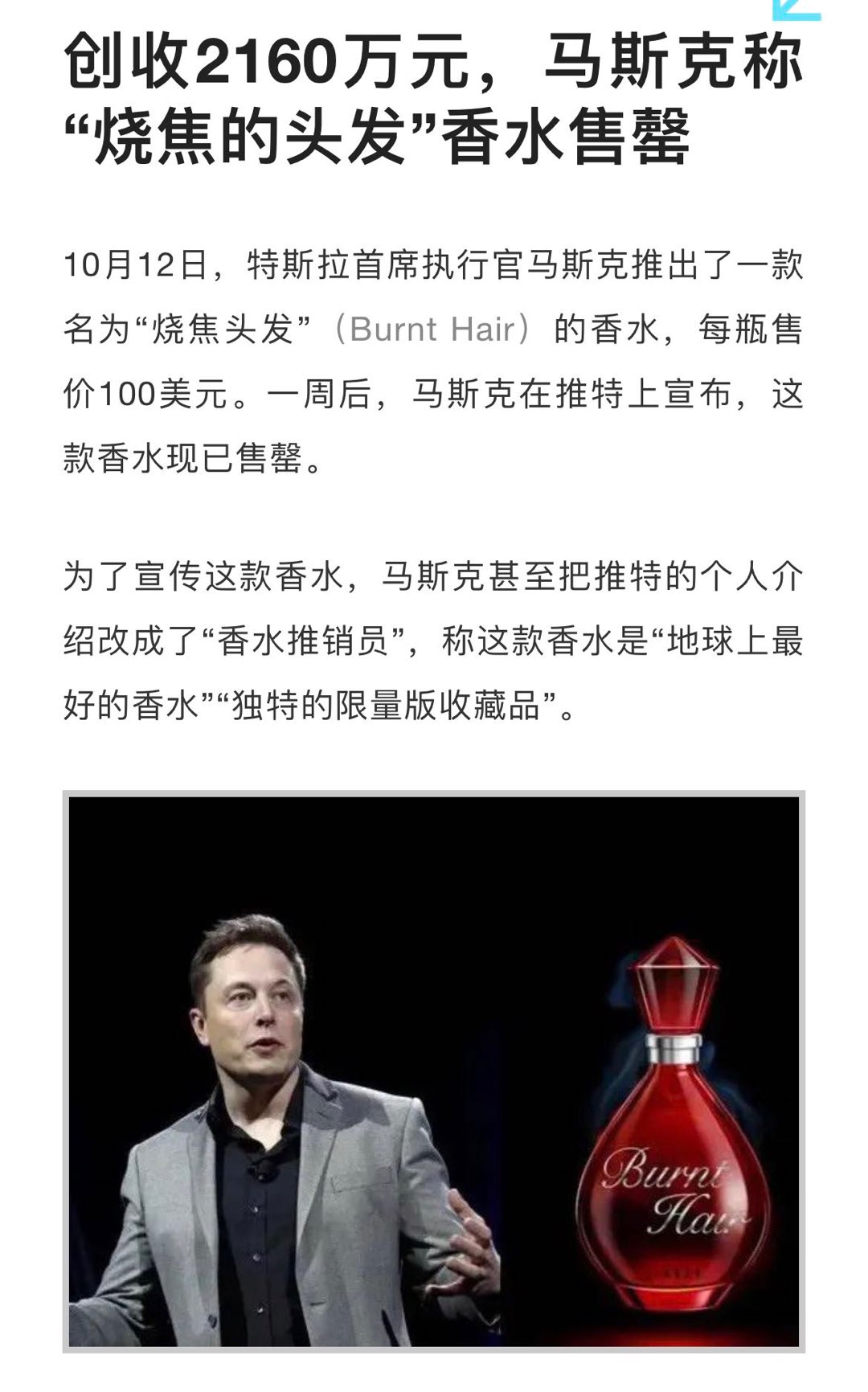
Task: Tap the cyan collapse arrow icon
Action: pos(796,10)
